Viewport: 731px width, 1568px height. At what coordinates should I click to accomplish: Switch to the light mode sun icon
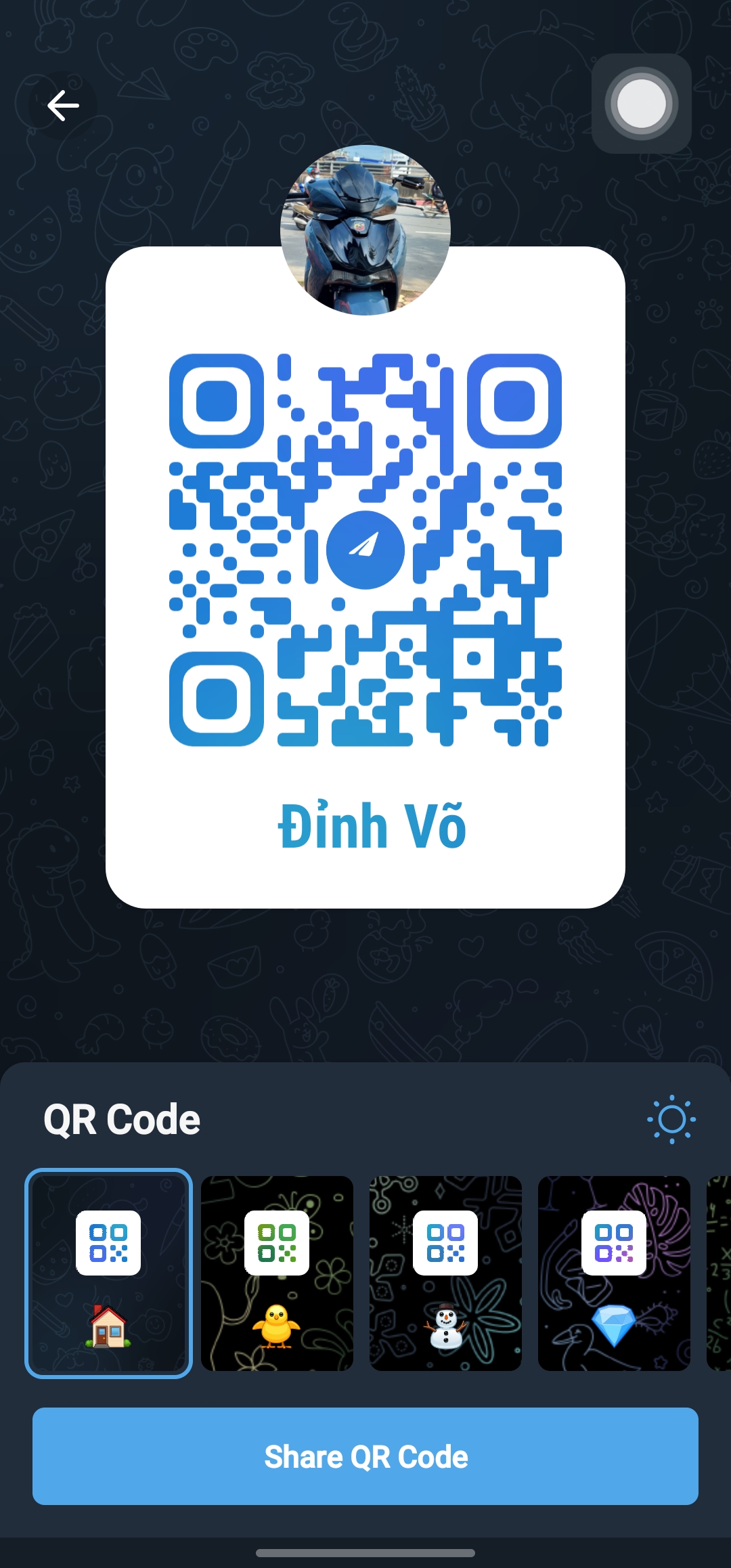tap(671, 1119)
